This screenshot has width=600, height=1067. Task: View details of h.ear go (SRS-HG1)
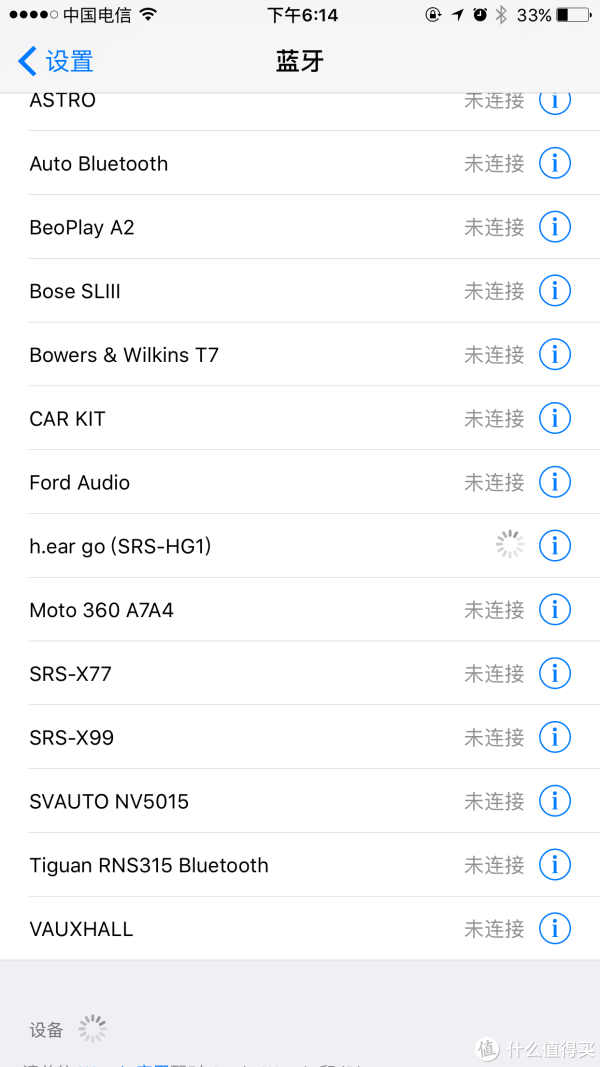[554, 546]
